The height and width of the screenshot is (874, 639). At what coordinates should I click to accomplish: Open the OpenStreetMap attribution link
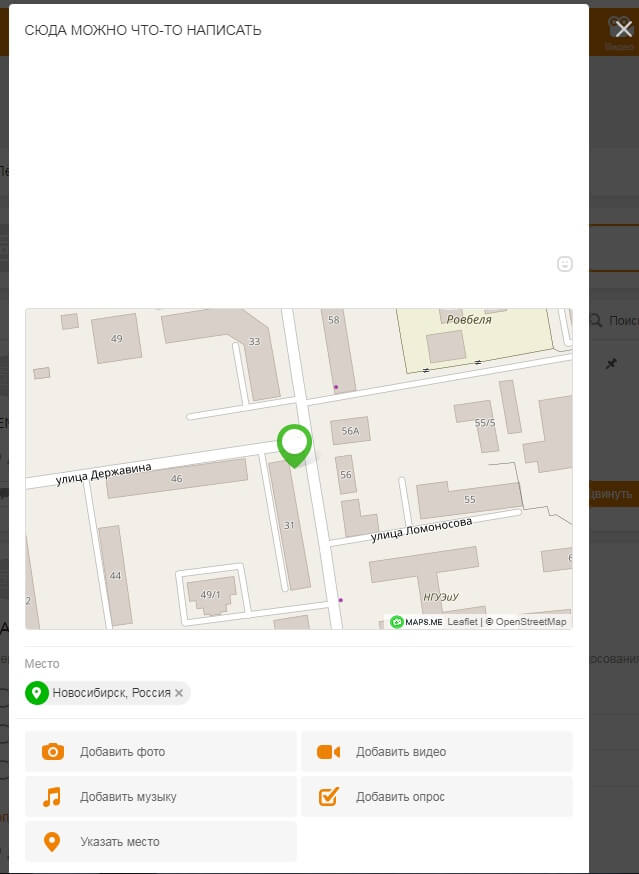(531, 622)
